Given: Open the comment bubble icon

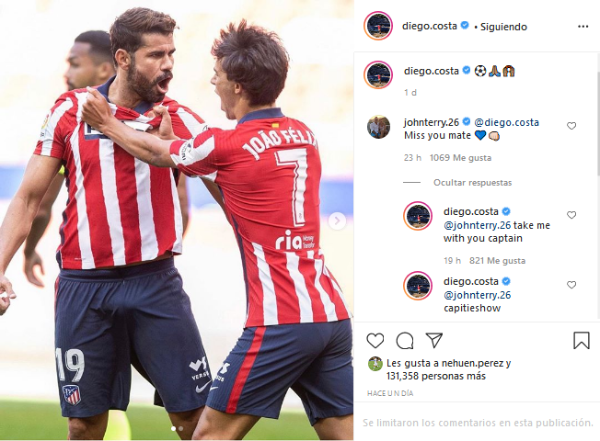Looking at the screenshot, I should [404, 341].
